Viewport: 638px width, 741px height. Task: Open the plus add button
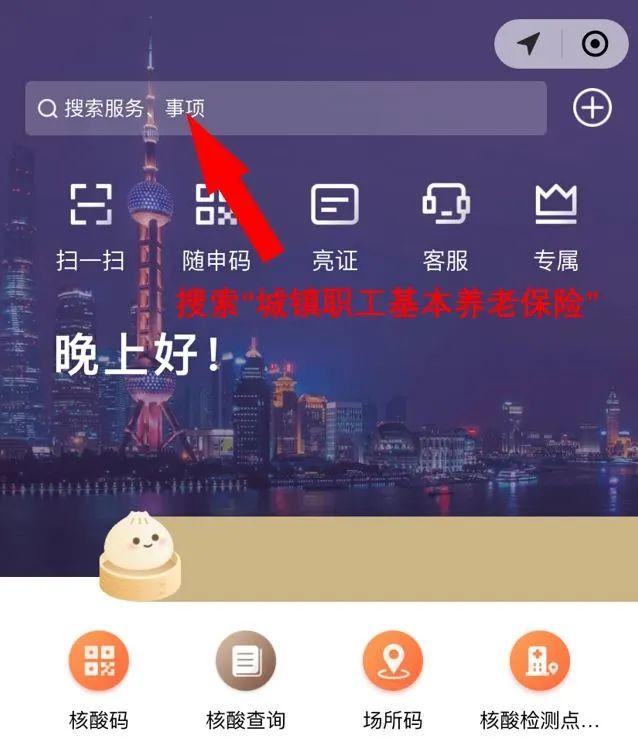tap(592, 108)
